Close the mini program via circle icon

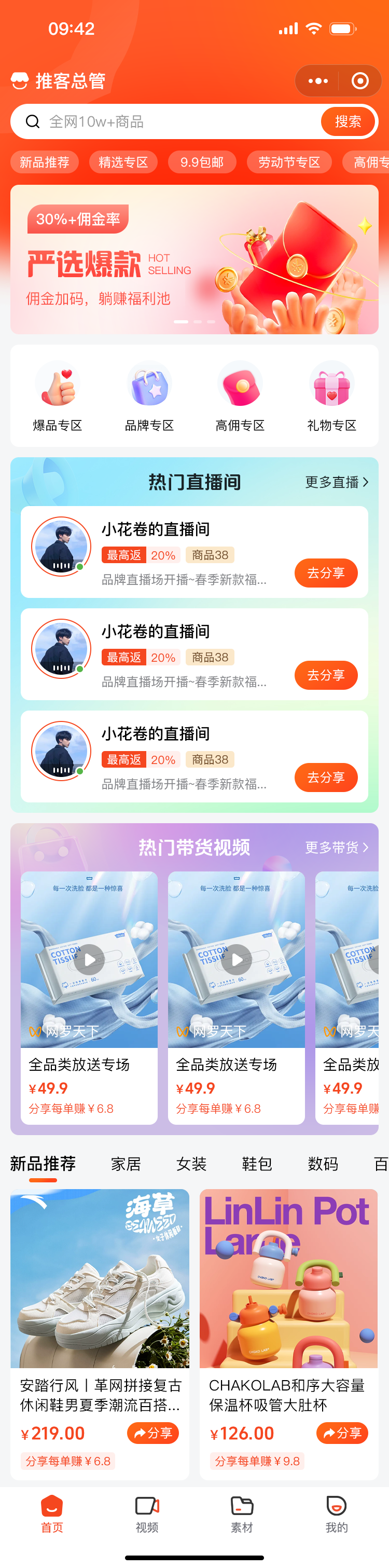[360, 80]
